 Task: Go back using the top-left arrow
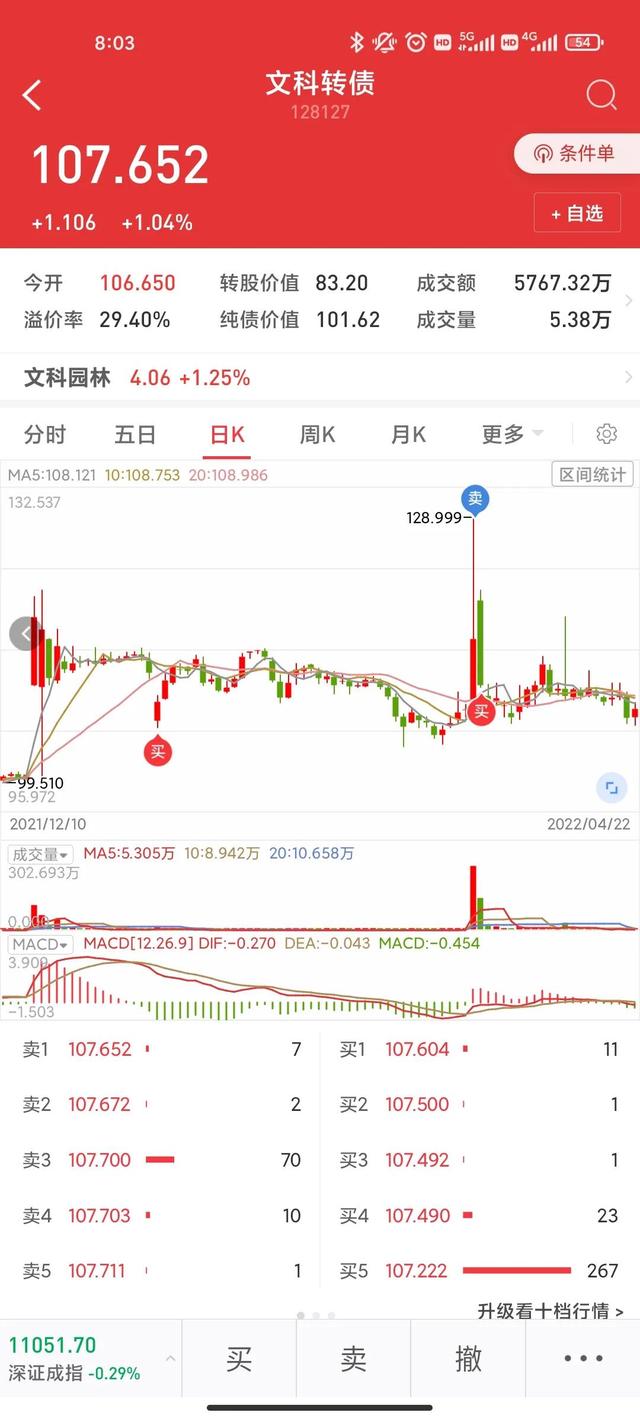32,96
